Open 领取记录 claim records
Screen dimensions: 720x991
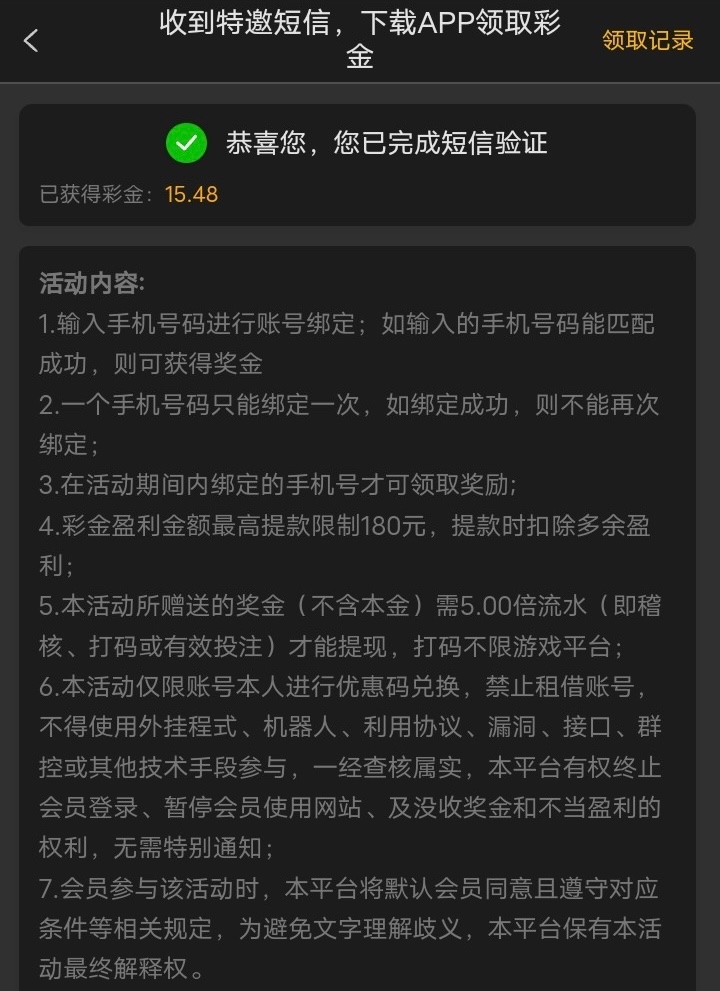(647, 40)
